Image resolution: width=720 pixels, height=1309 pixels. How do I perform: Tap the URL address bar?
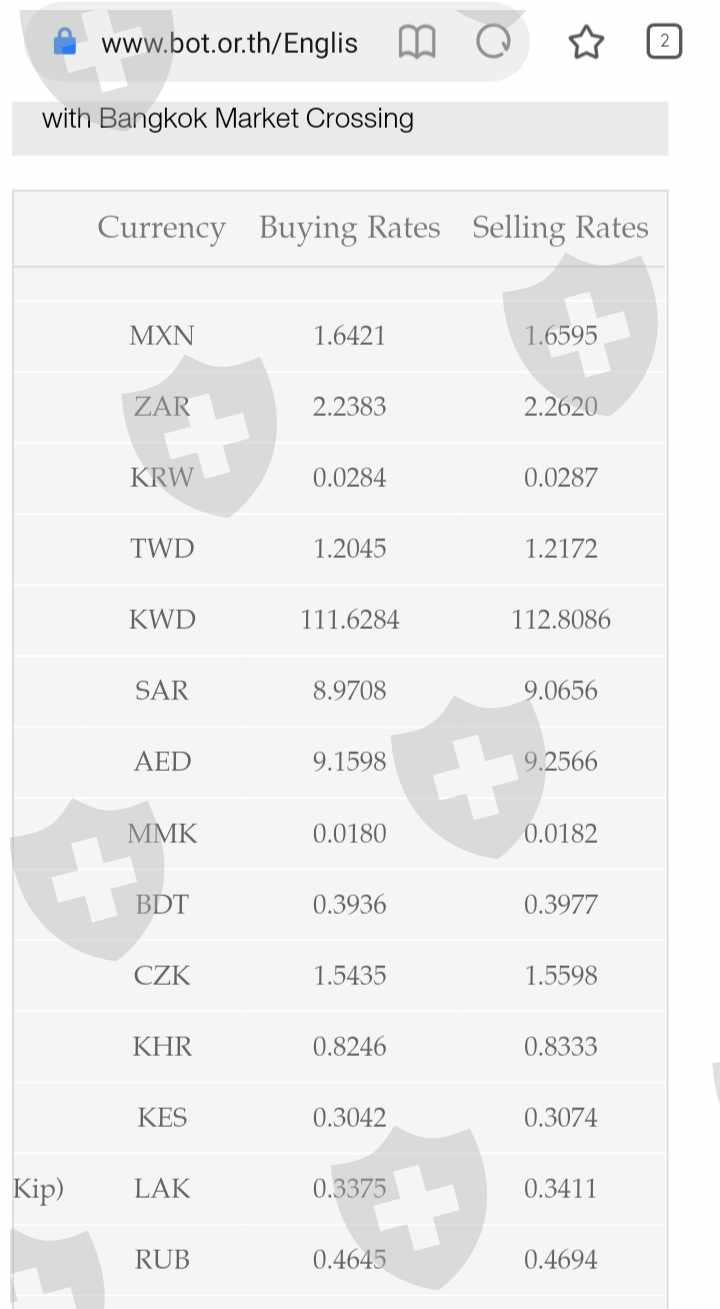click(x=229, y=43)
